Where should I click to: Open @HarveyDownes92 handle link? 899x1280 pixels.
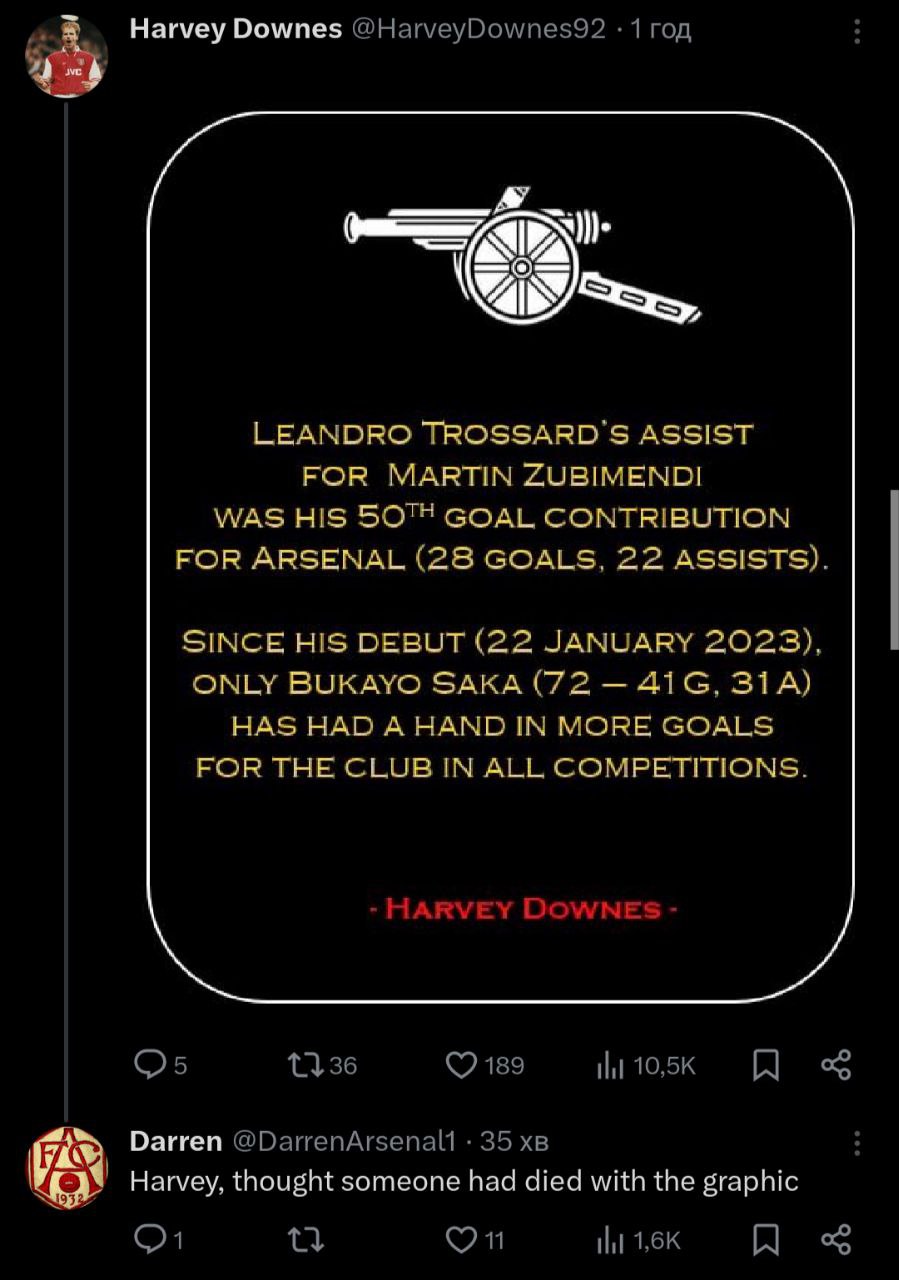[x=478, y=30]
